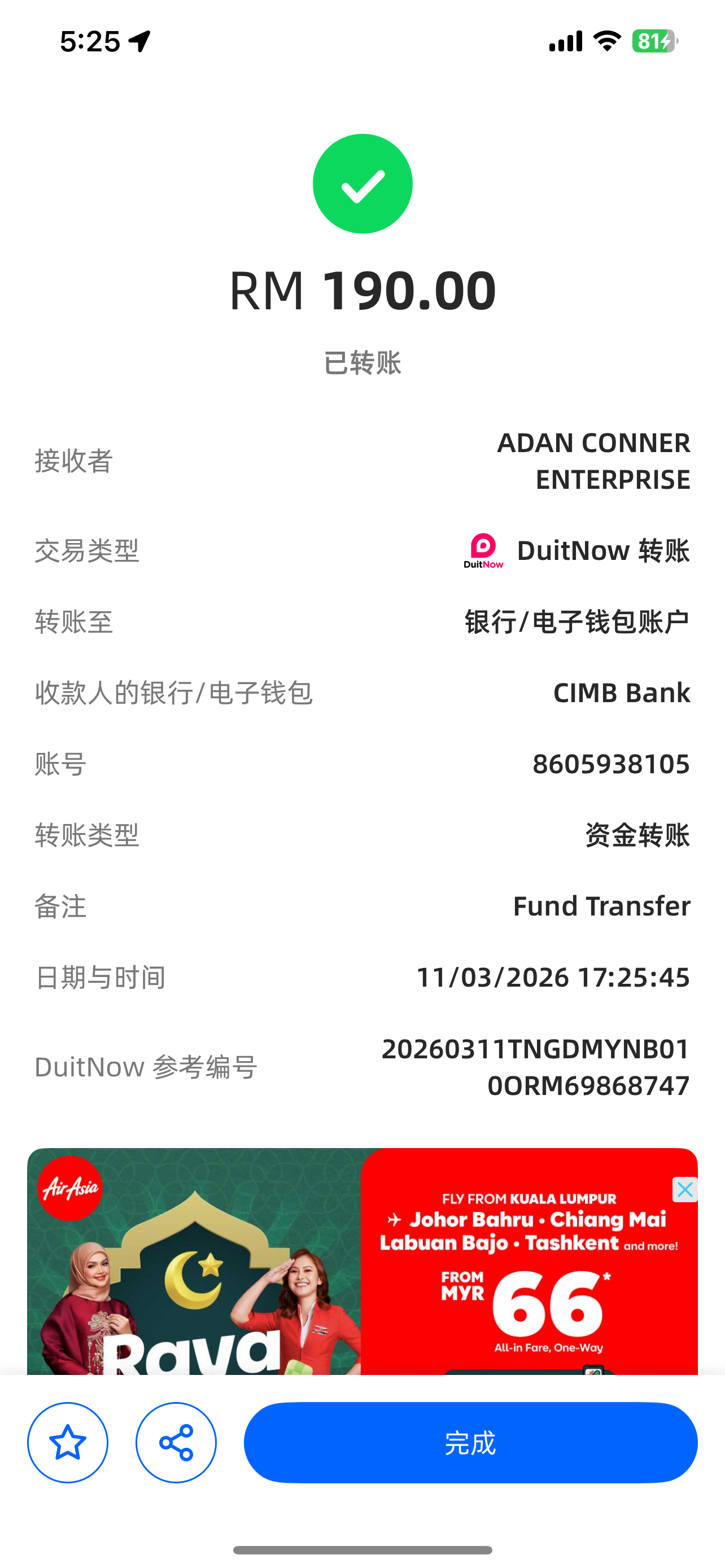This screenshot has height=1568, width=725.
Task: Share this transfer receipt
Action: click(176, 1442)
